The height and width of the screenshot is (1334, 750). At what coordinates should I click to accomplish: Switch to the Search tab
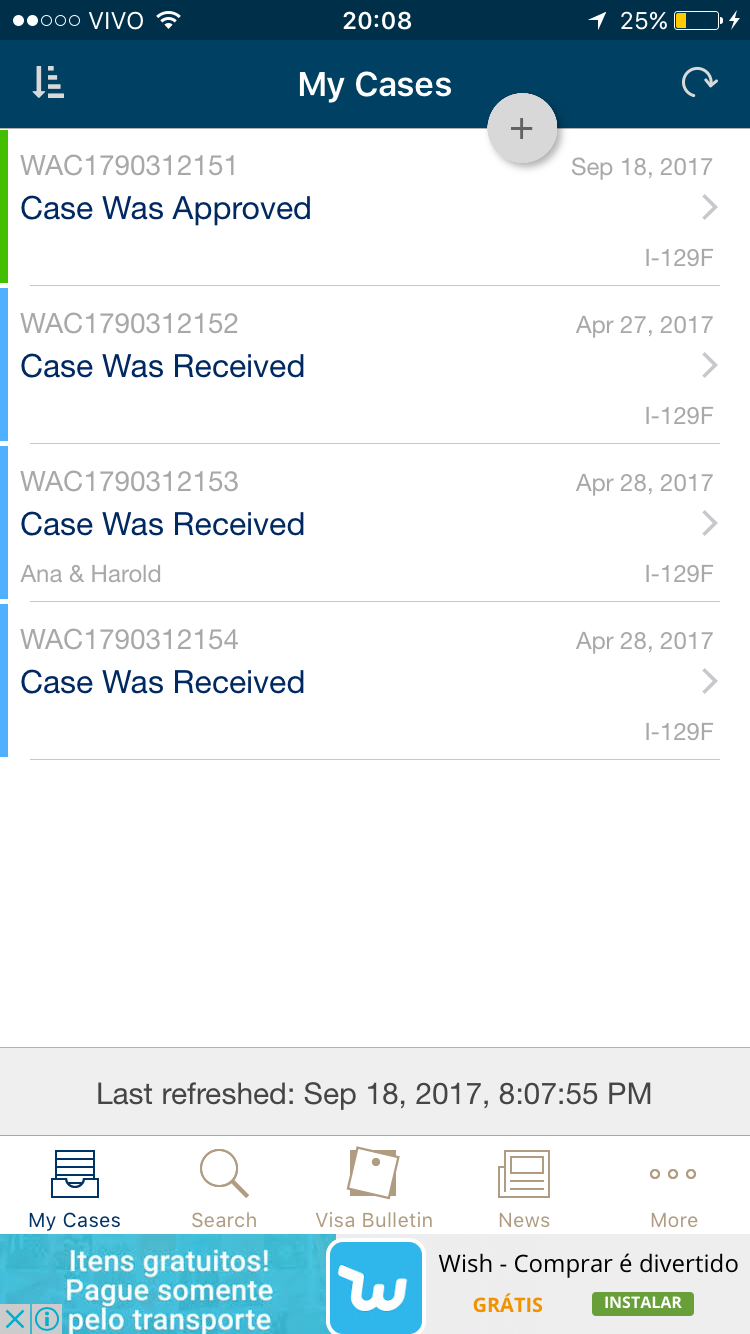[x=224, y=1187]
